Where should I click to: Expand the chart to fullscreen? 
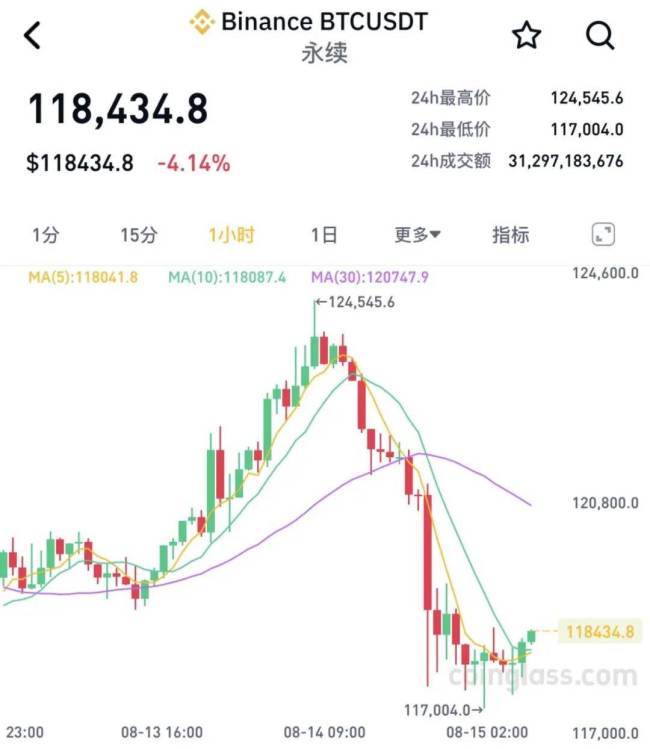pyautogui.click(x=603, y=235)
